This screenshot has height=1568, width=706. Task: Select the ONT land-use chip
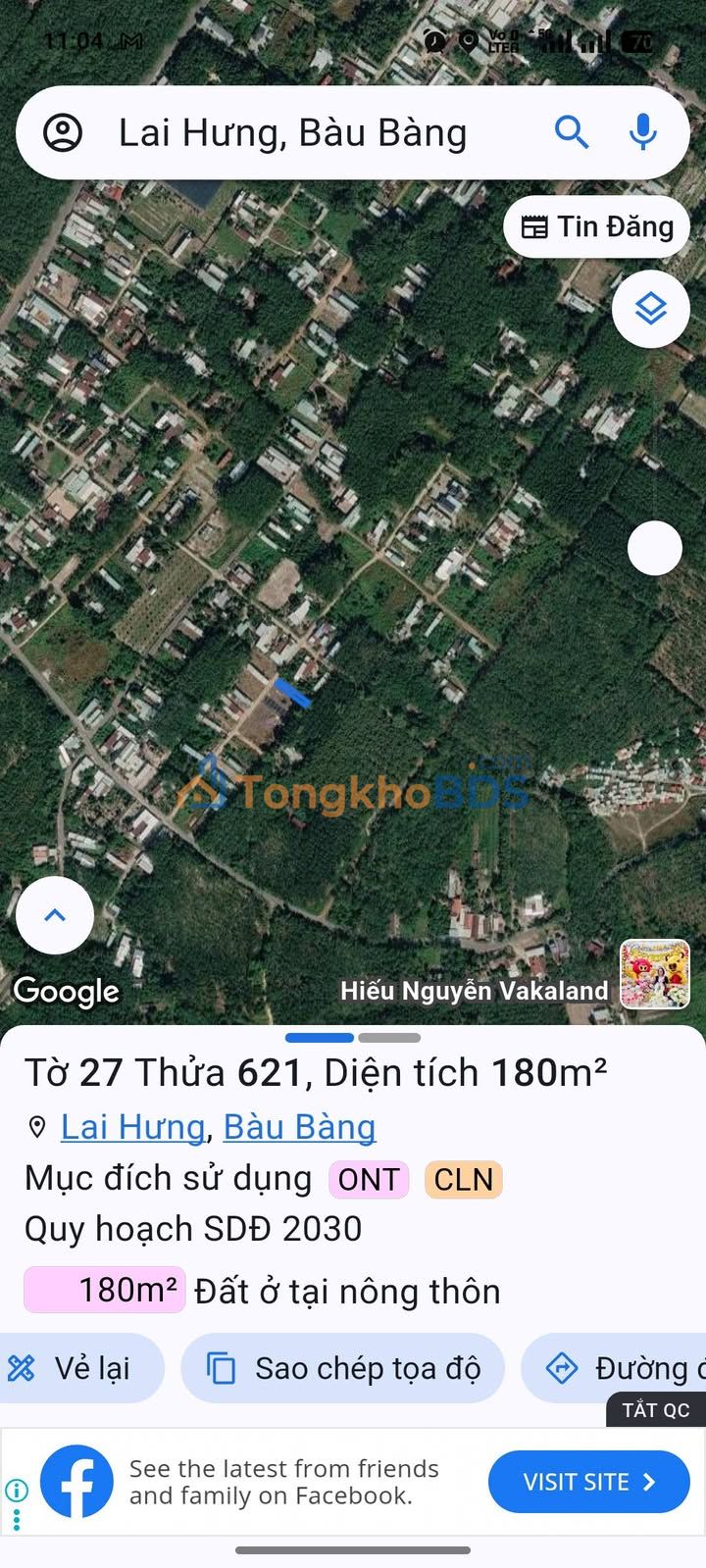[x=369, y=1179]
